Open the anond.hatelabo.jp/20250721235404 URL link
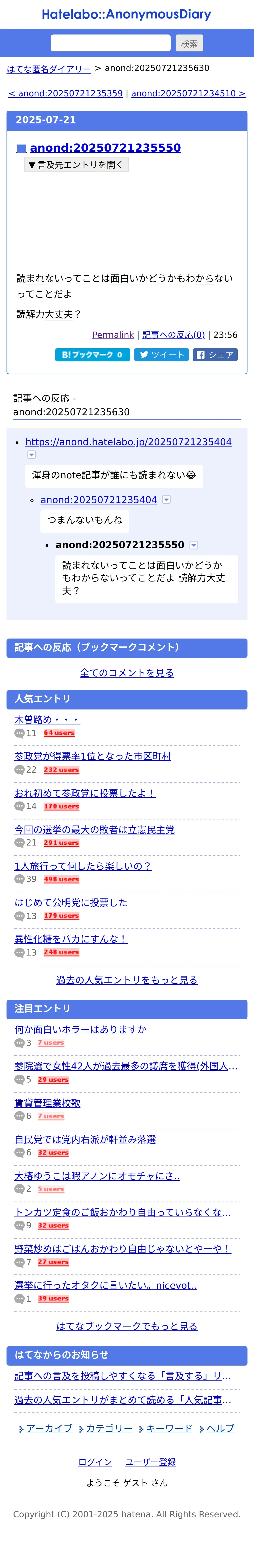This screenshot has height=1568, width=254. 129,442
